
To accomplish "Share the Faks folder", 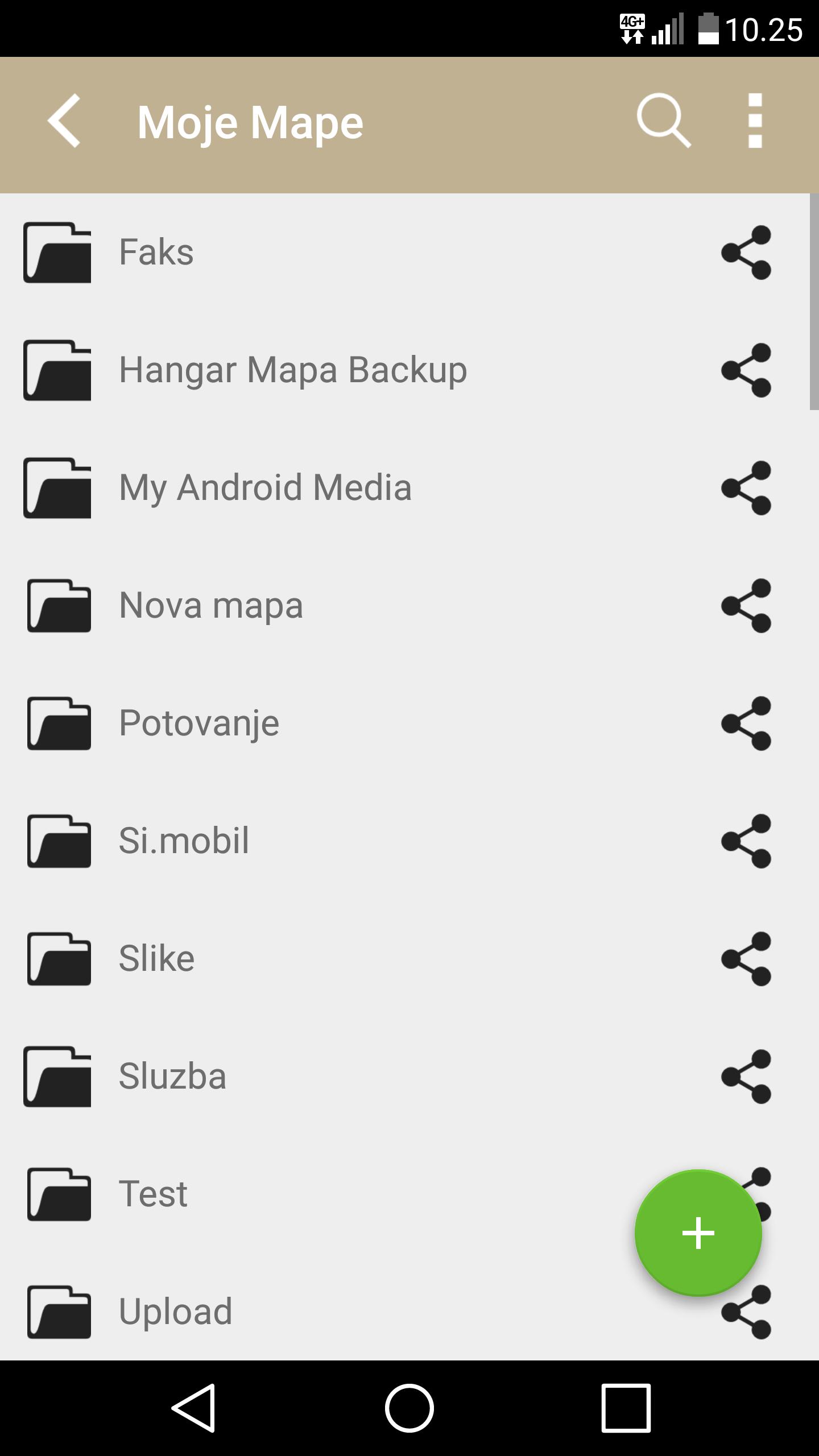I will click(746, 253).
